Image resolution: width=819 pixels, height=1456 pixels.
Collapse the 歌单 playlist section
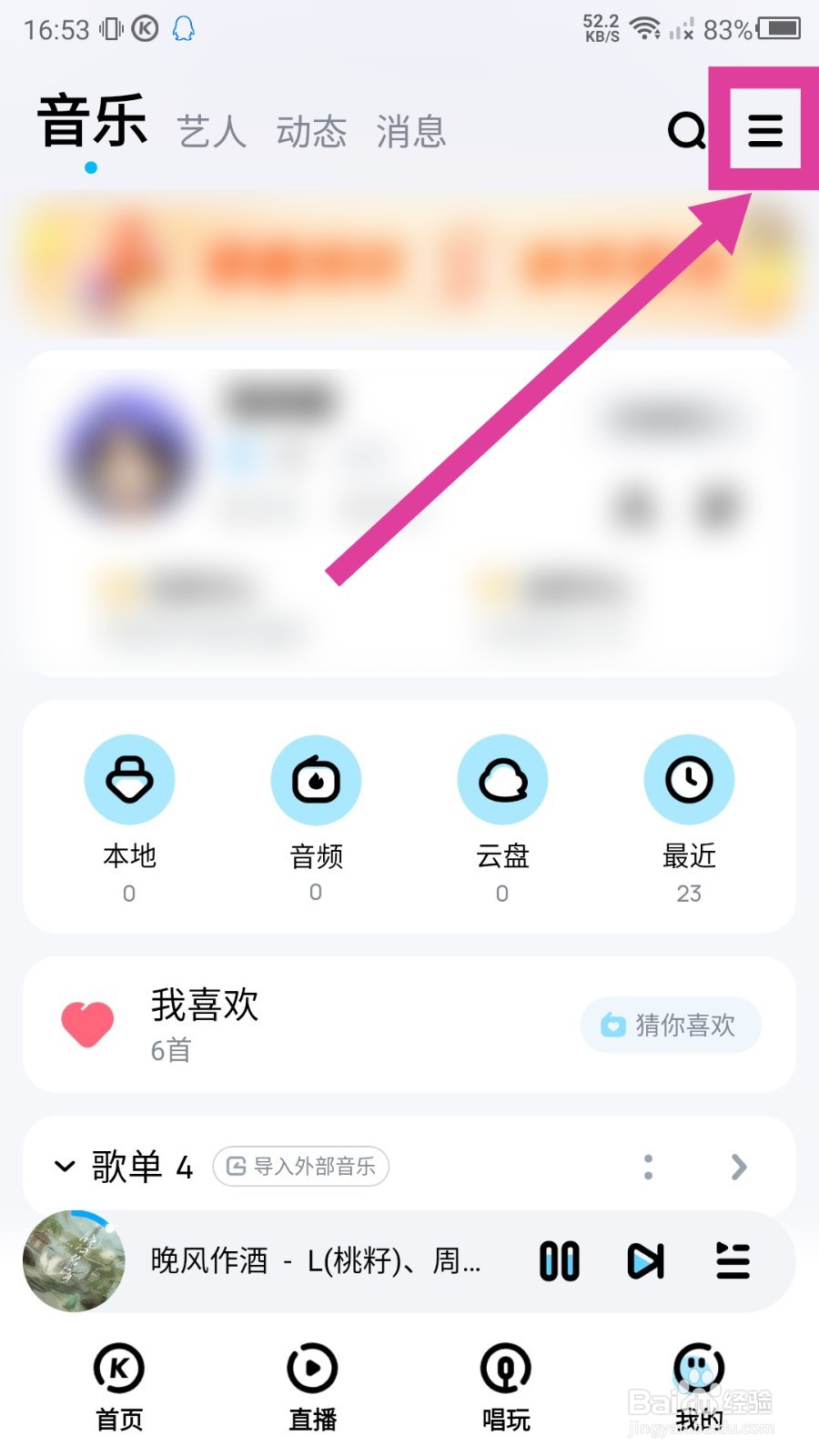coord(63,1167)
